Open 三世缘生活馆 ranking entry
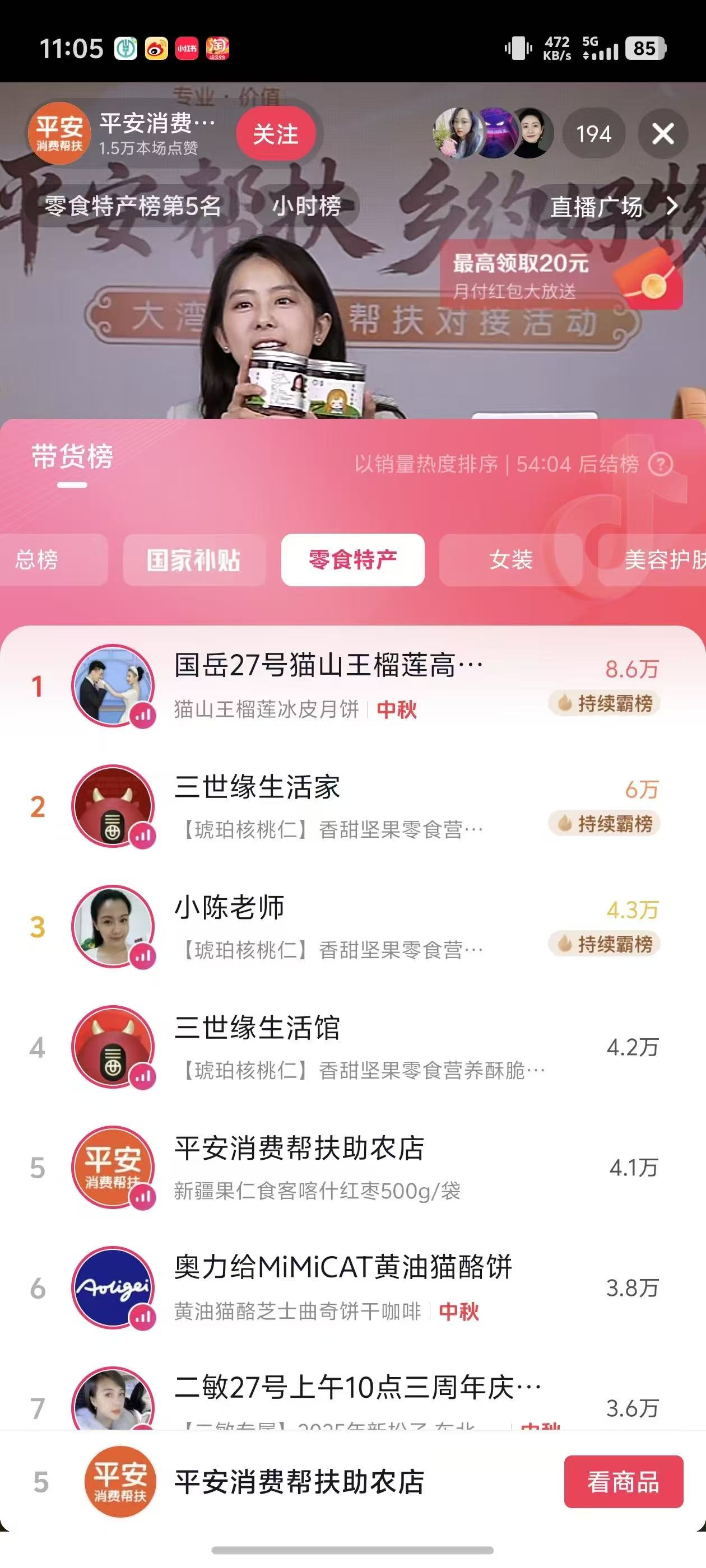 click(329, 1047)
